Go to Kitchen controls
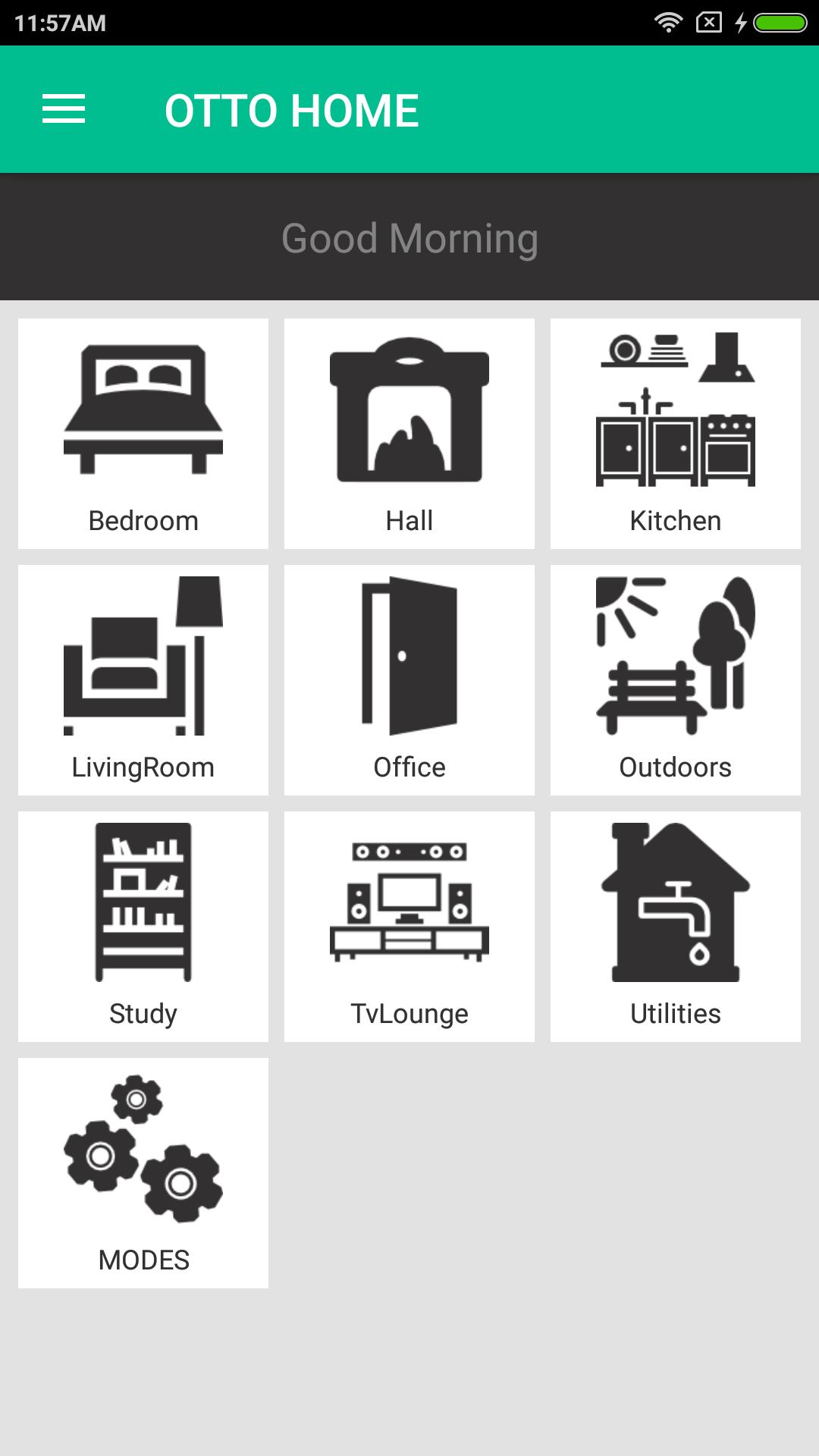 click(x=675, y=434)
